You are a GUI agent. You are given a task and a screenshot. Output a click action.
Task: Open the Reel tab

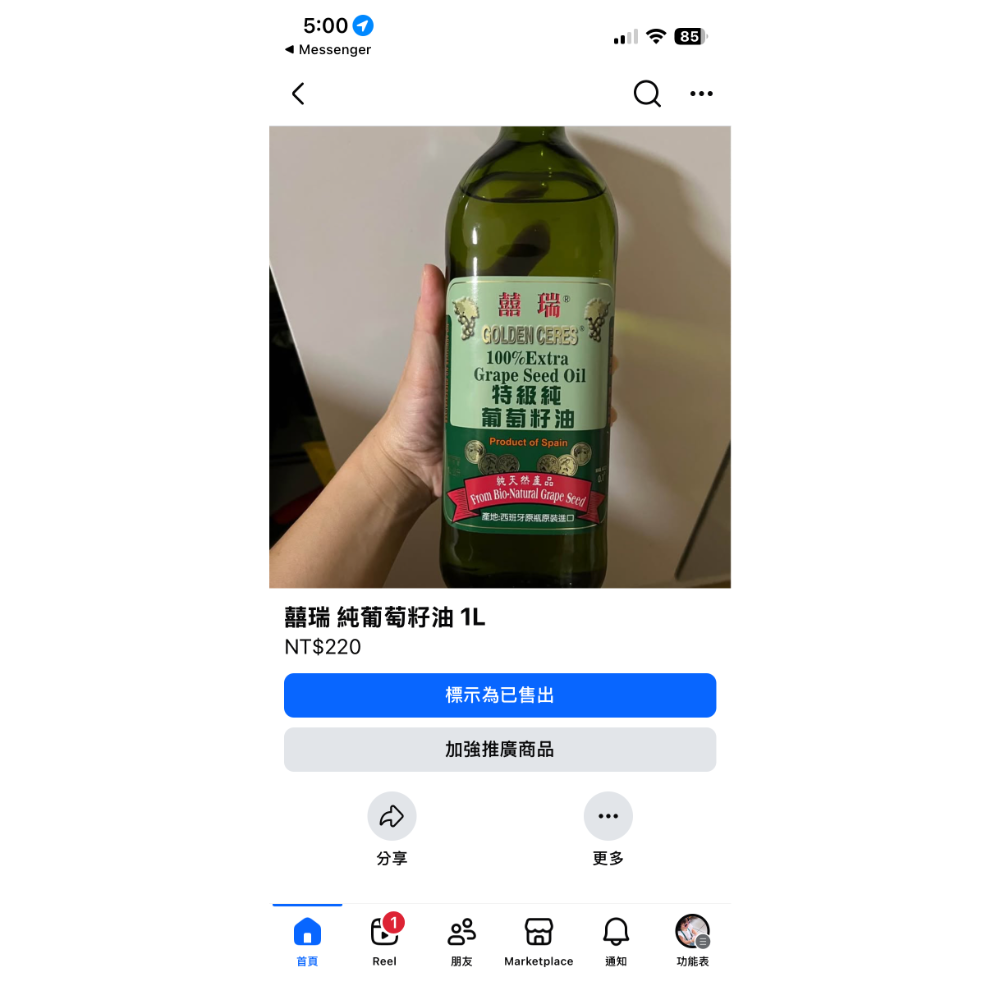[384, 940]
